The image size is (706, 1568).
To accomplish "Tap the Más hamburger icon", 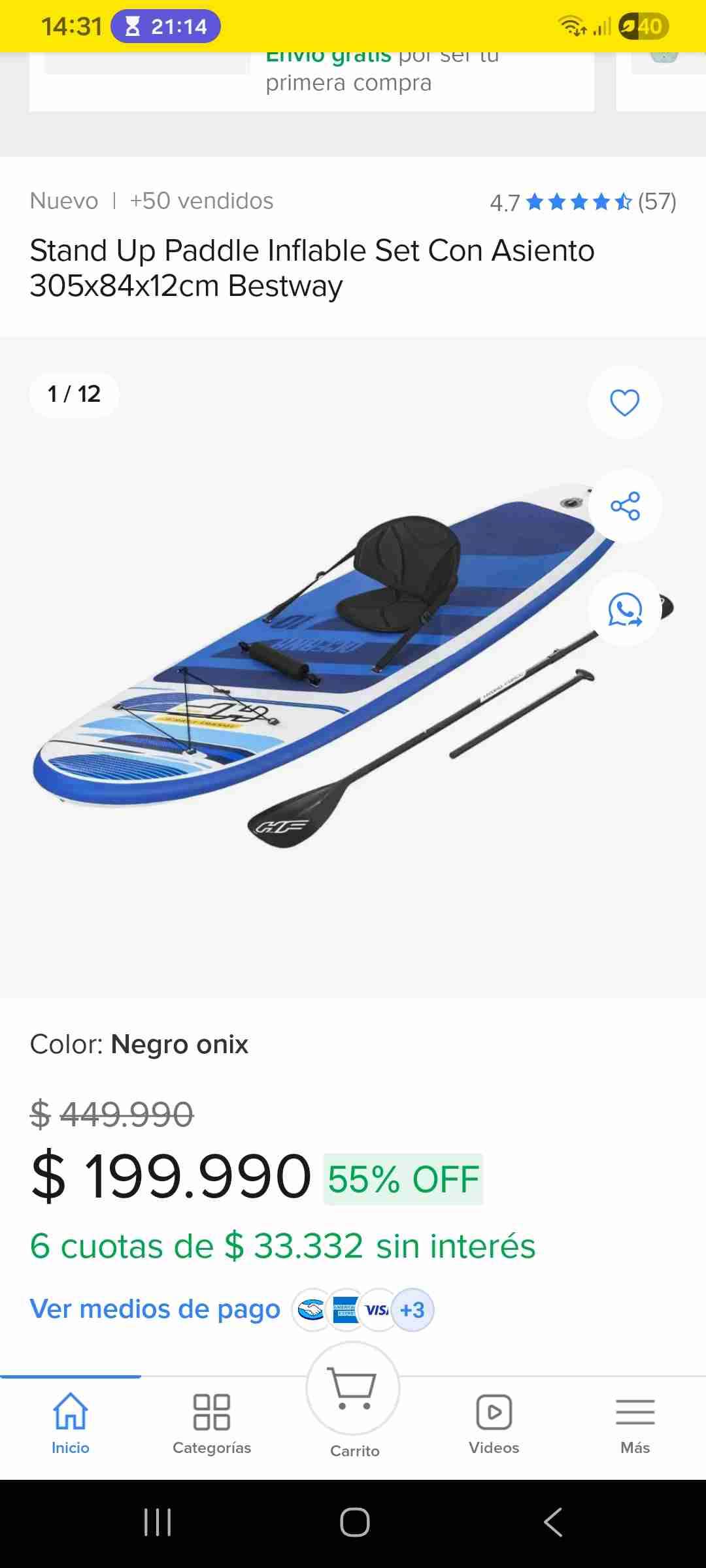I will pos(635,1411).
